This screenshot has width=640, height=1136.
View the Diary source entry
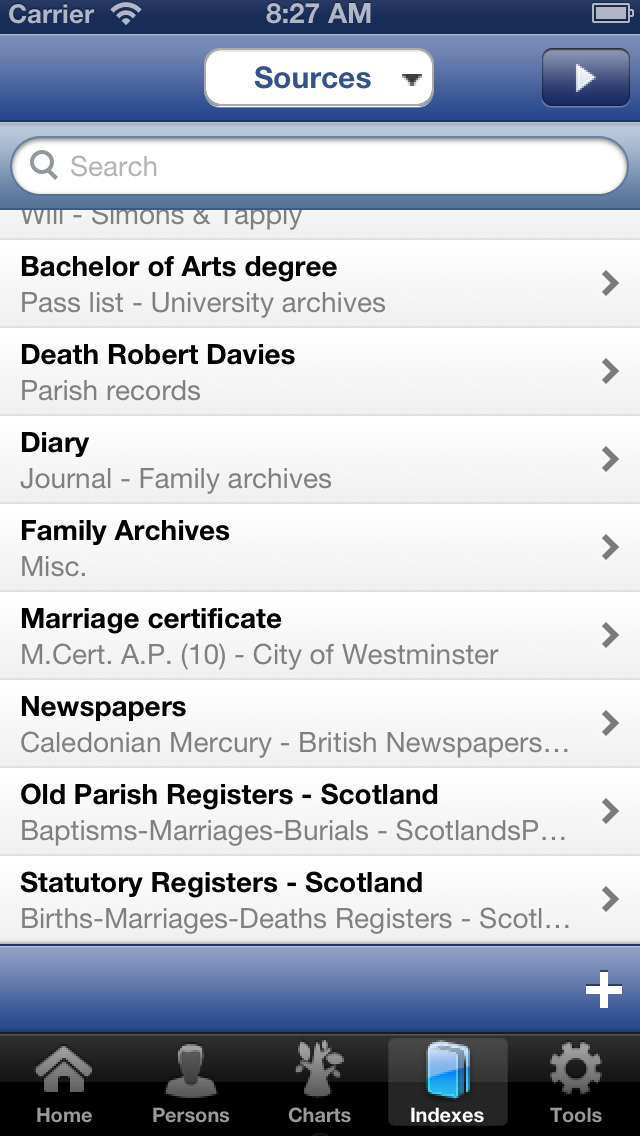click(320, 460)
